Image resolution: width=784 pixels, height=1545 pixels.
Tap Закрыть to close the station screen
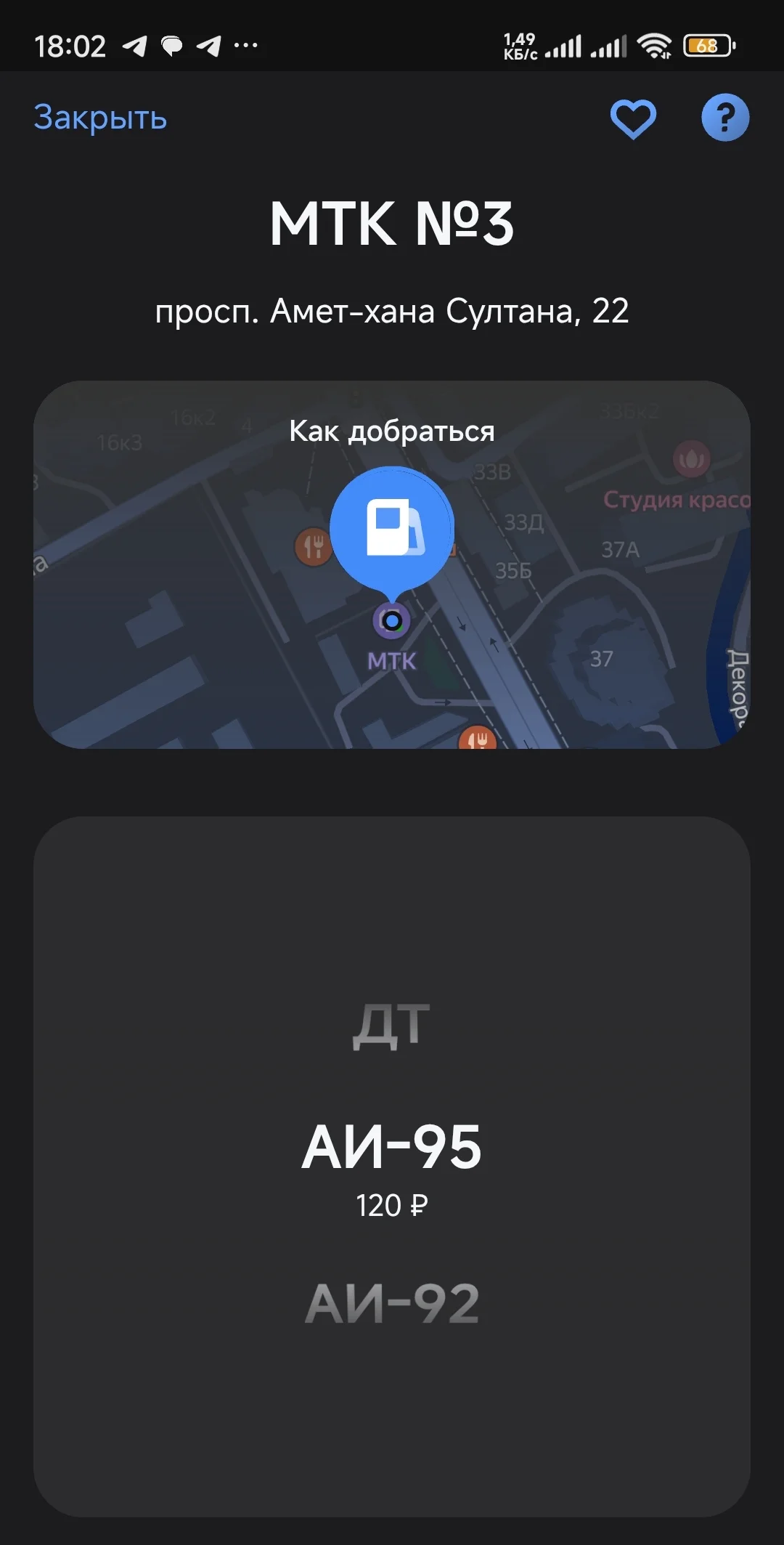pyautogui.click(x=100, y=118)
